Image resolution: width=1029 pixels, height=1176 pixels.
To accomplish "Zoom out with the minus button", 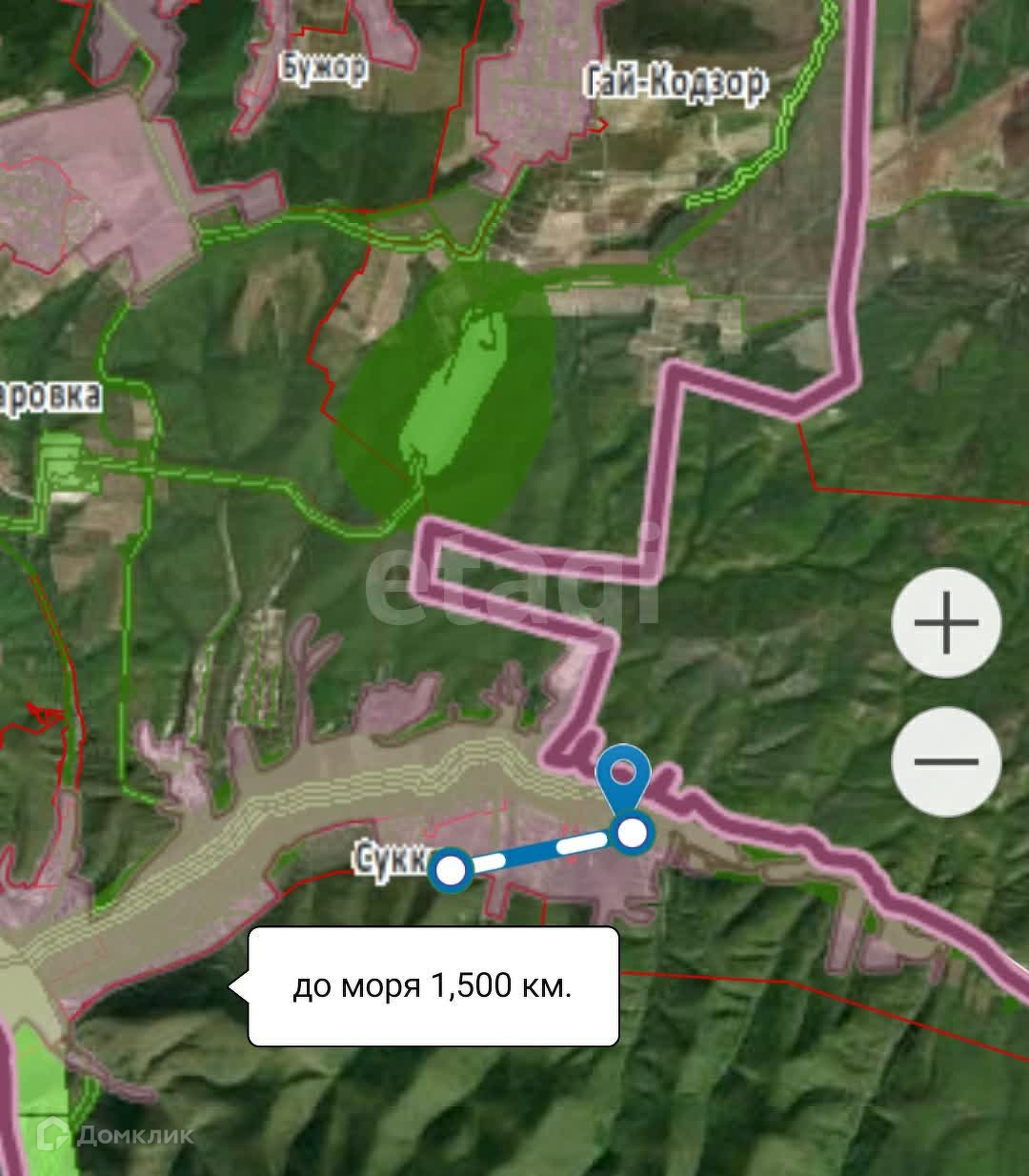I will coord(946,761).
